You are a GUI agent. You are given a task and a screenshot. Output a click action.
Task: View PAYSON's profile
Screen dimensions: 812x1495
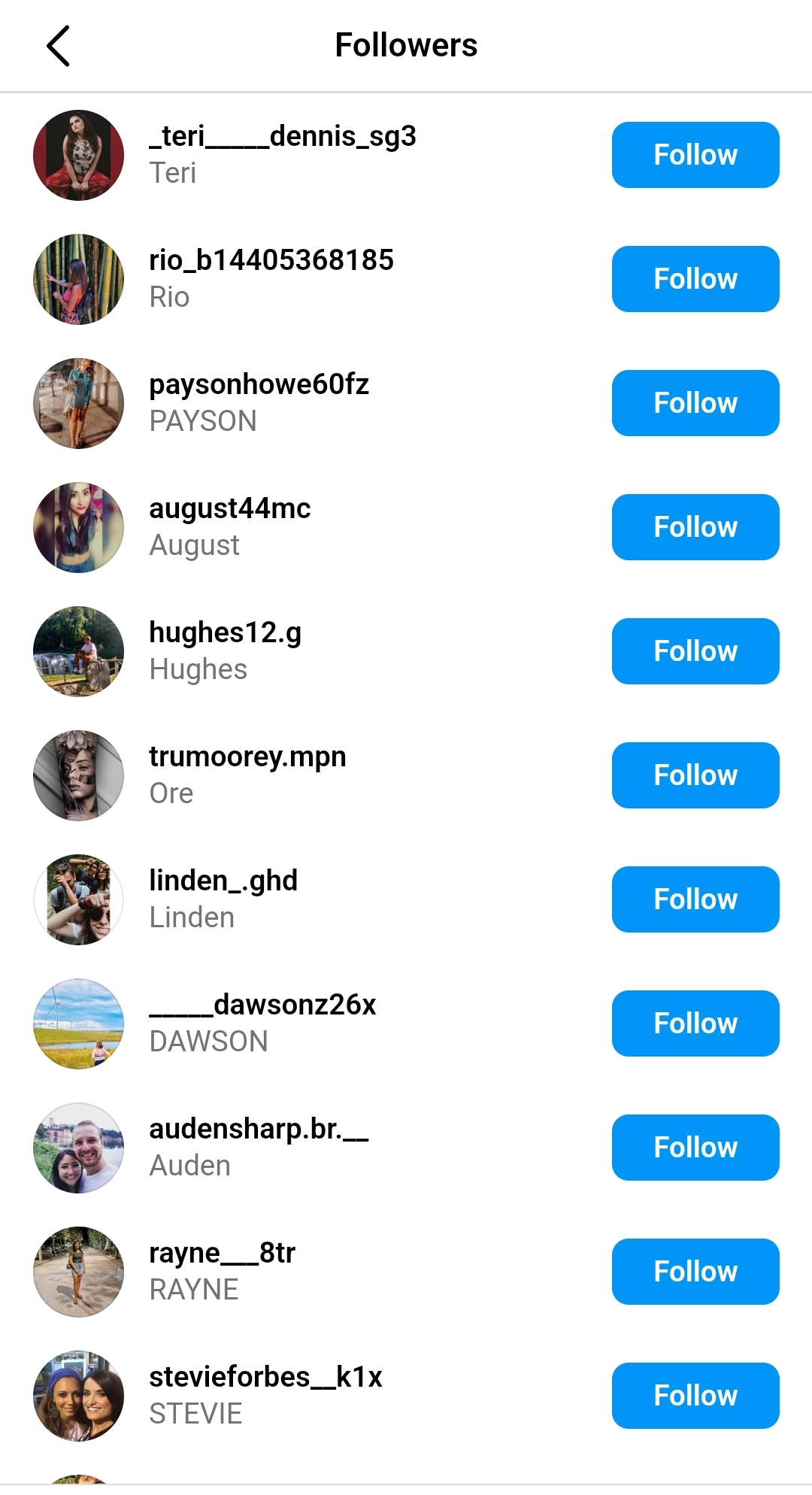[x=259, y=402]
